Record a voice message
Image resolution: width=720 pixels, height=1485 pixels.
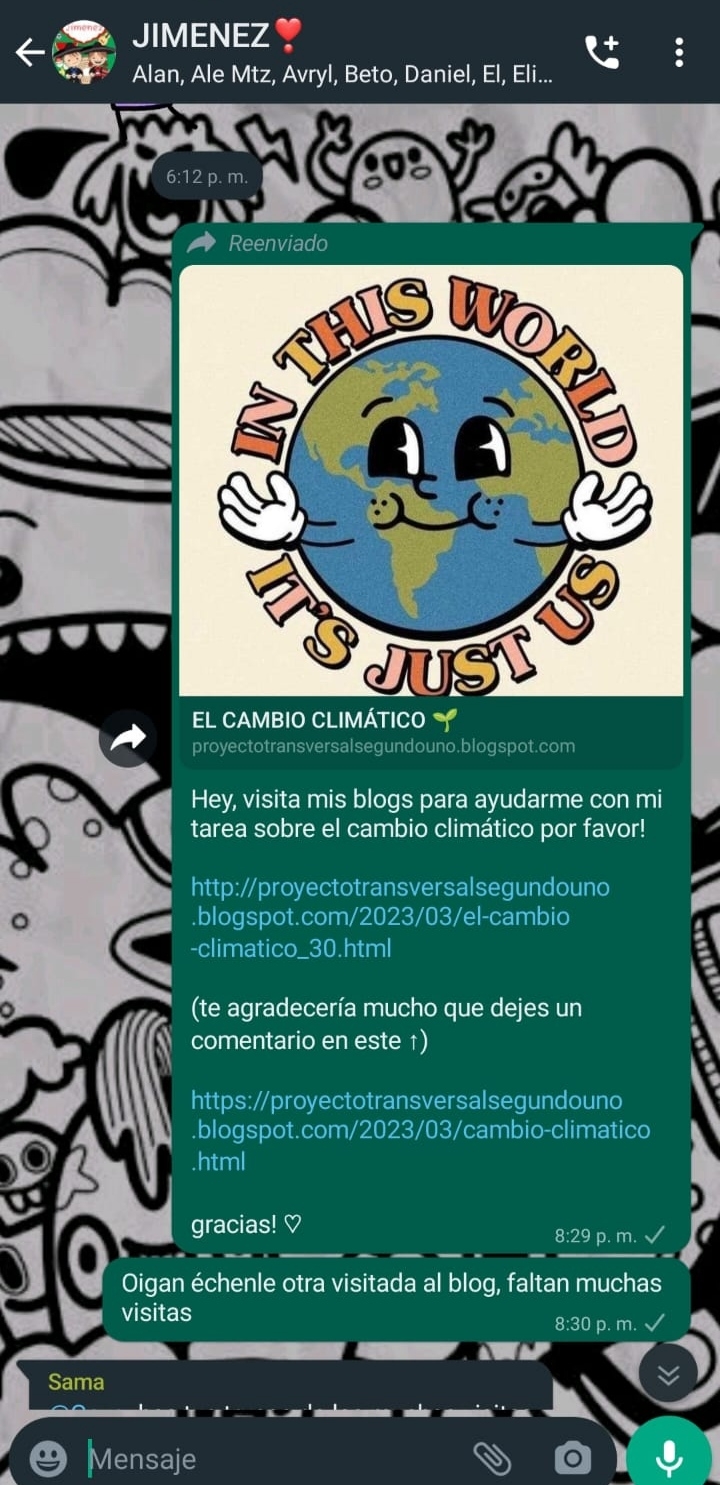coord(669,1458)
